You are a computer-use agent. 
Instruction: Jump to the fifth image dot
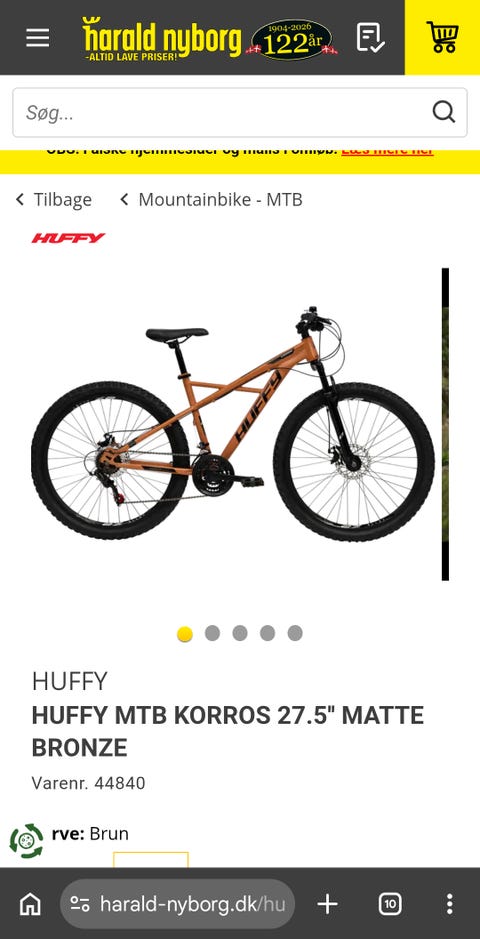tap(295, 633)
